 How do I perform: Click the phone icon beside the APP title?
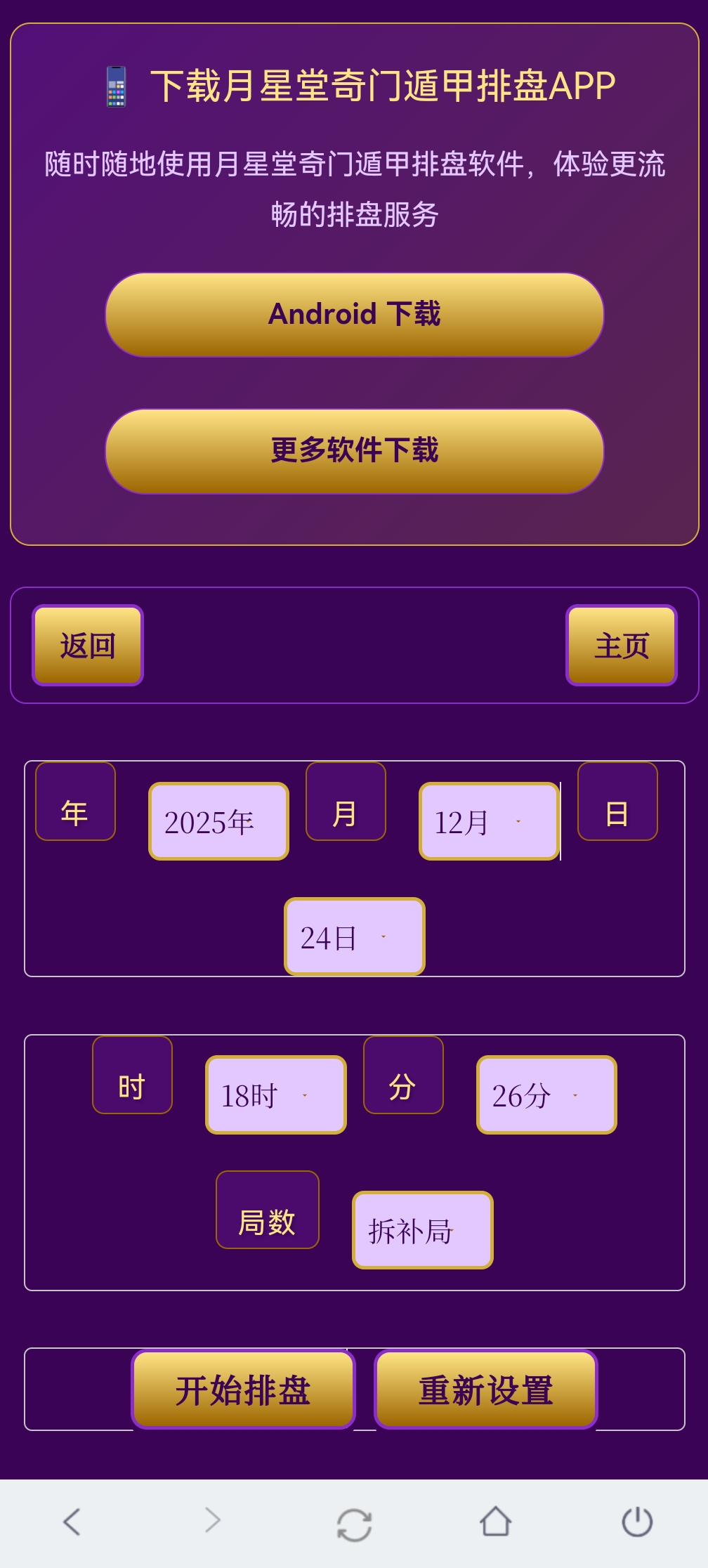pos(114,88)
